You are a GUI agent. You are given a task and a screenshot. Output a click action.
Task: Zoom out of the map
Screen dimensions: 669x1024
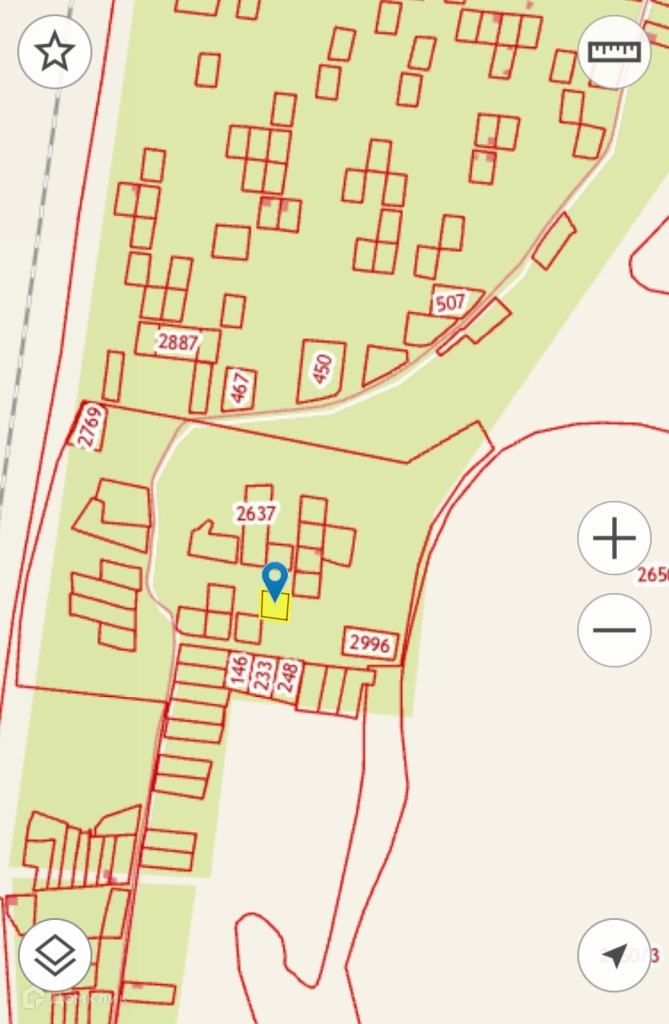click(x=614, y=630)
